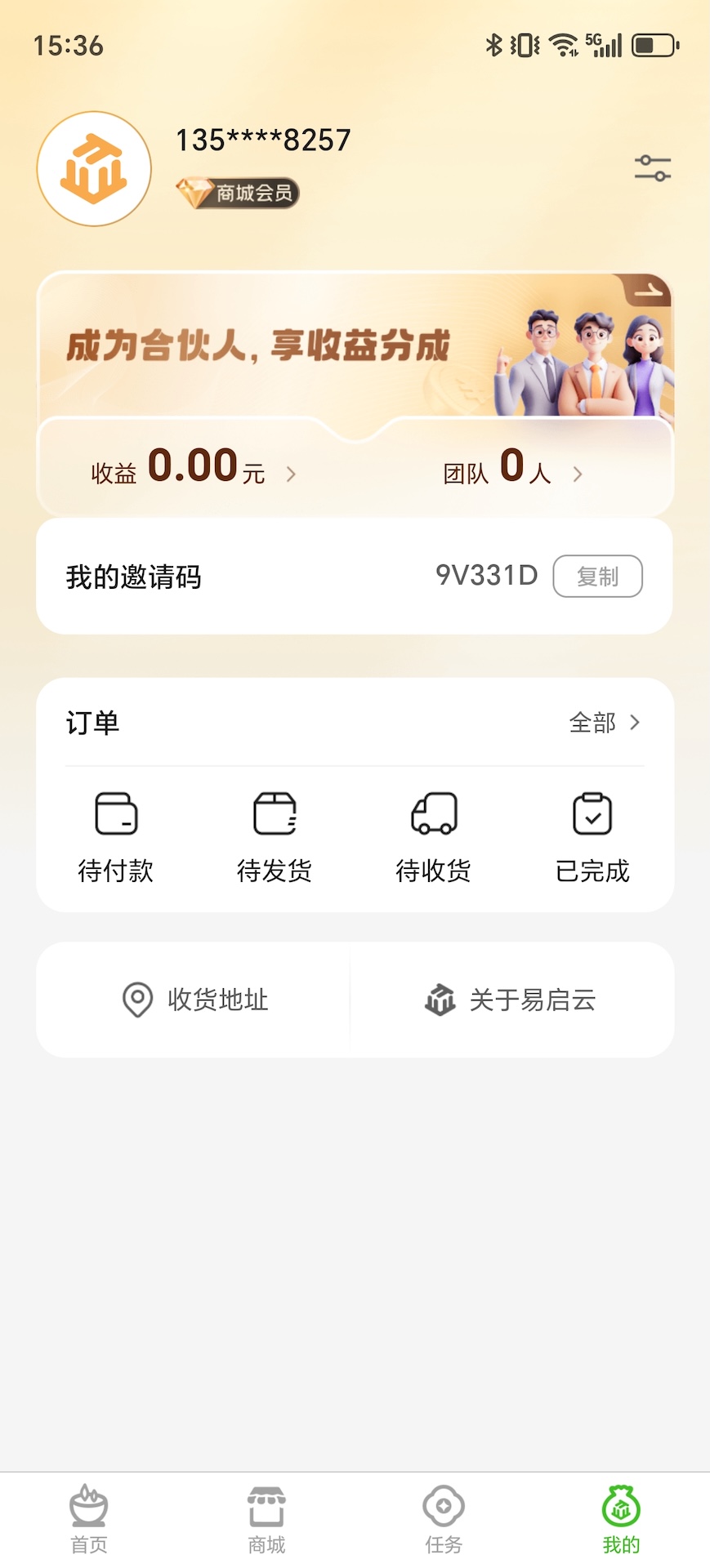Click the 复制 copy invitation code button
The height and width of the screenshot is (1568, 710).
coord(598,576)
